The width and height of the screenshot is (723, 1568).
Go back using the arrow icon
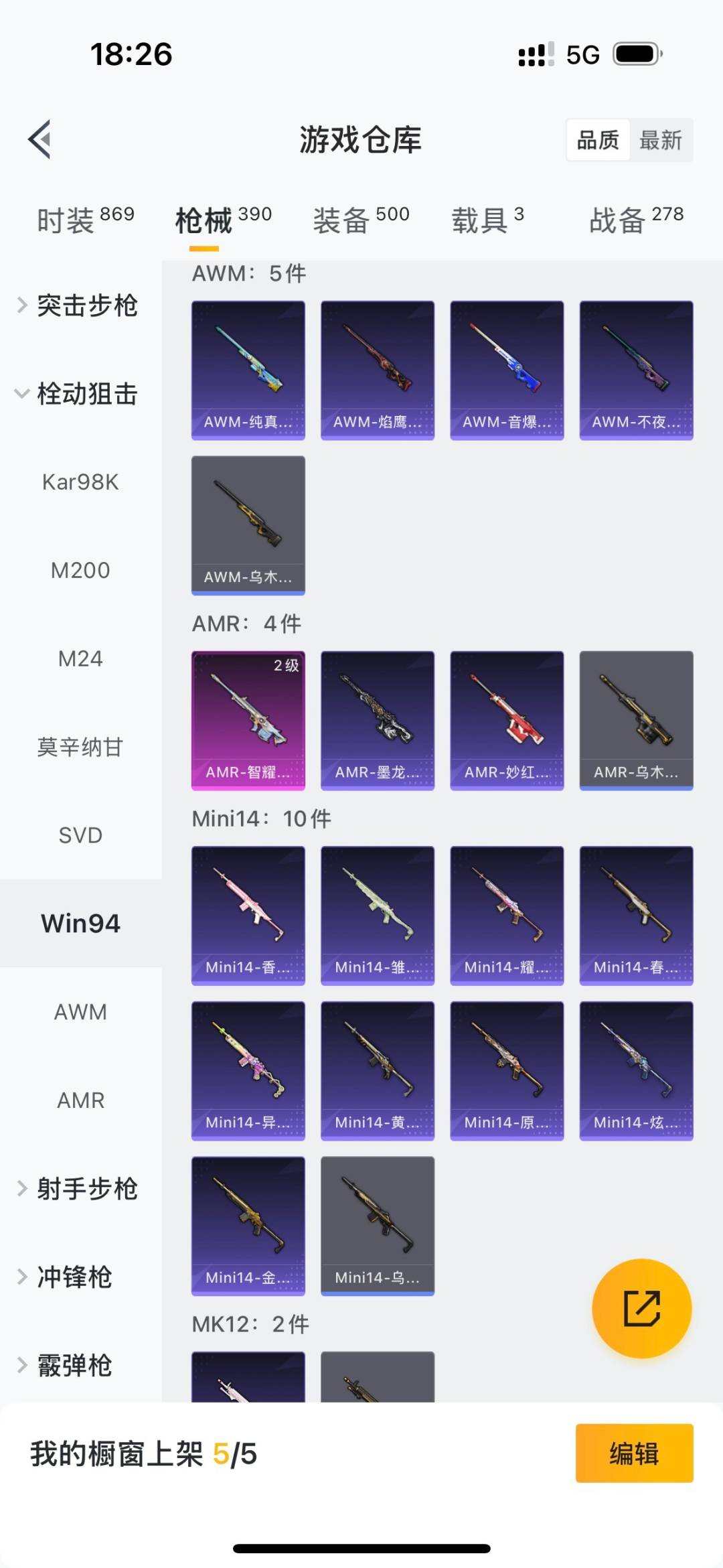(40, 139)
